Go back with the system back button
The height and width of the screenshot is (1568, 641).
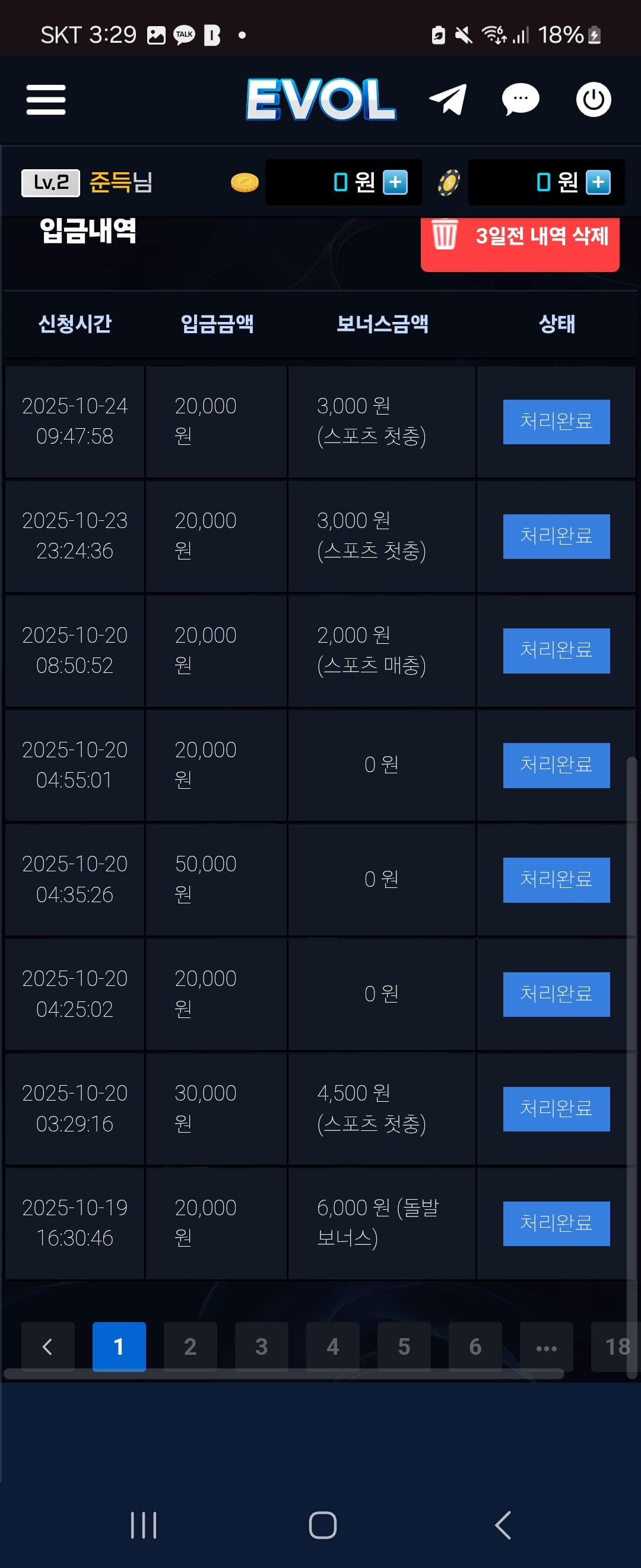tap(502, 1525)
